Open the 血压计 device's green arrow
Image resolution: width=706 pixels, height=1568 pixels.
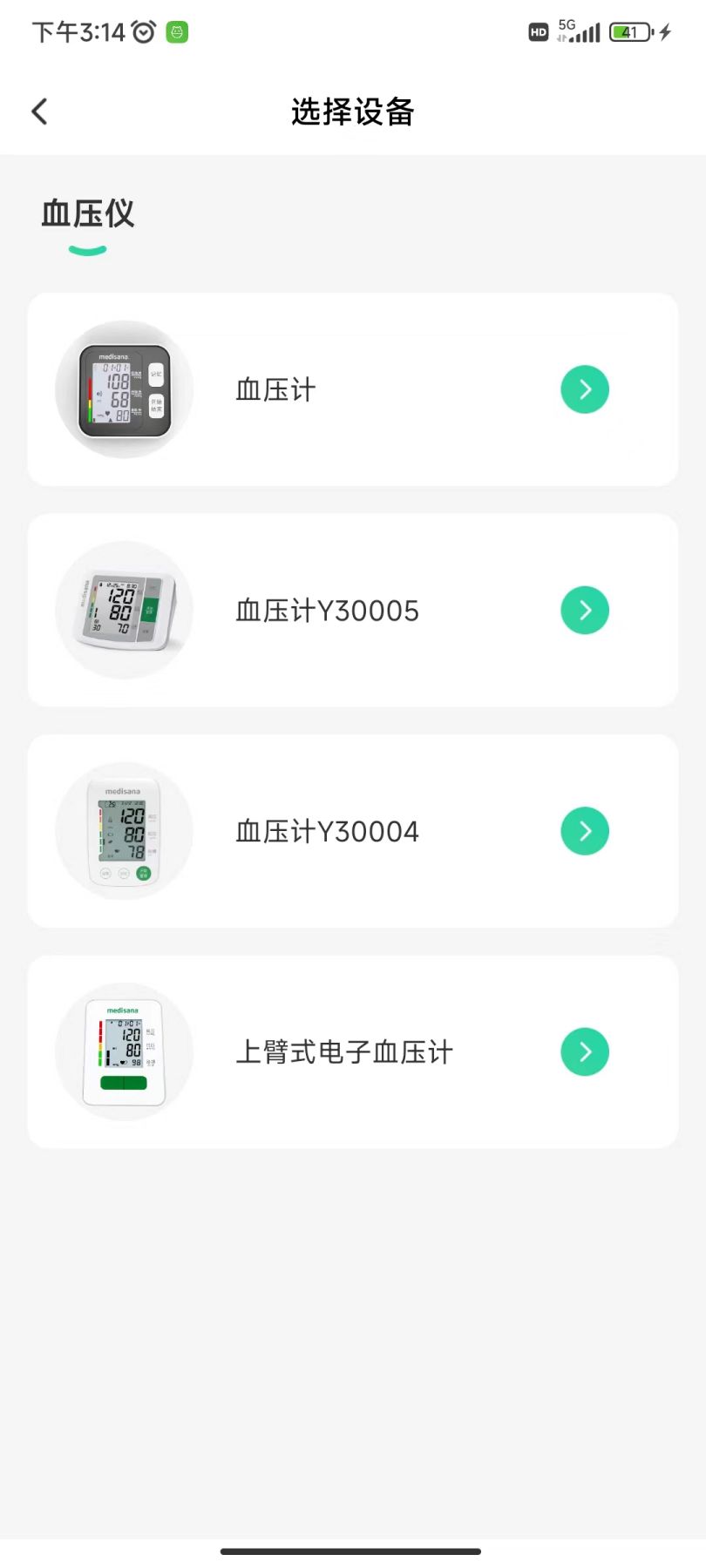tap(584, 389)
